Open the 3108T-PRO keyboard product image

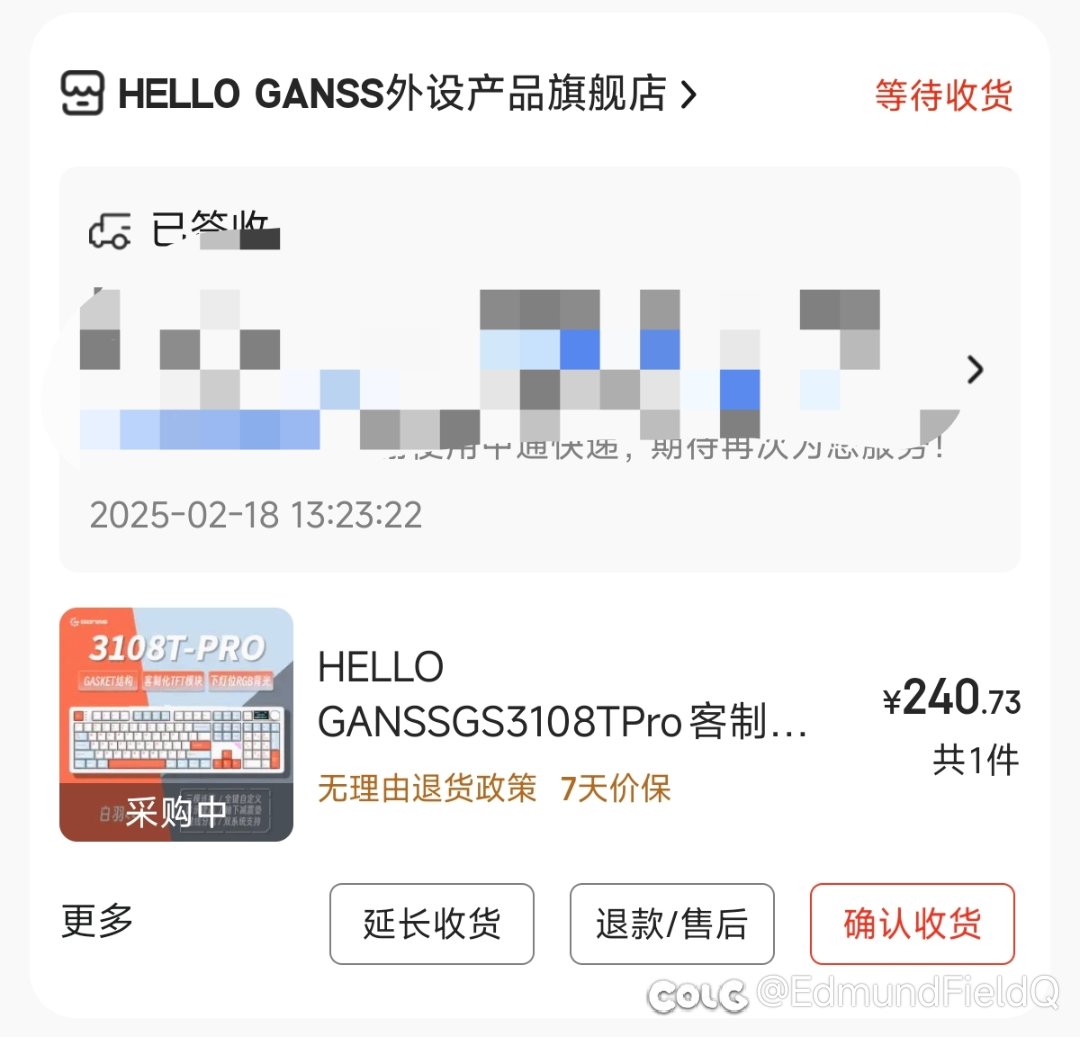(176, 724)
